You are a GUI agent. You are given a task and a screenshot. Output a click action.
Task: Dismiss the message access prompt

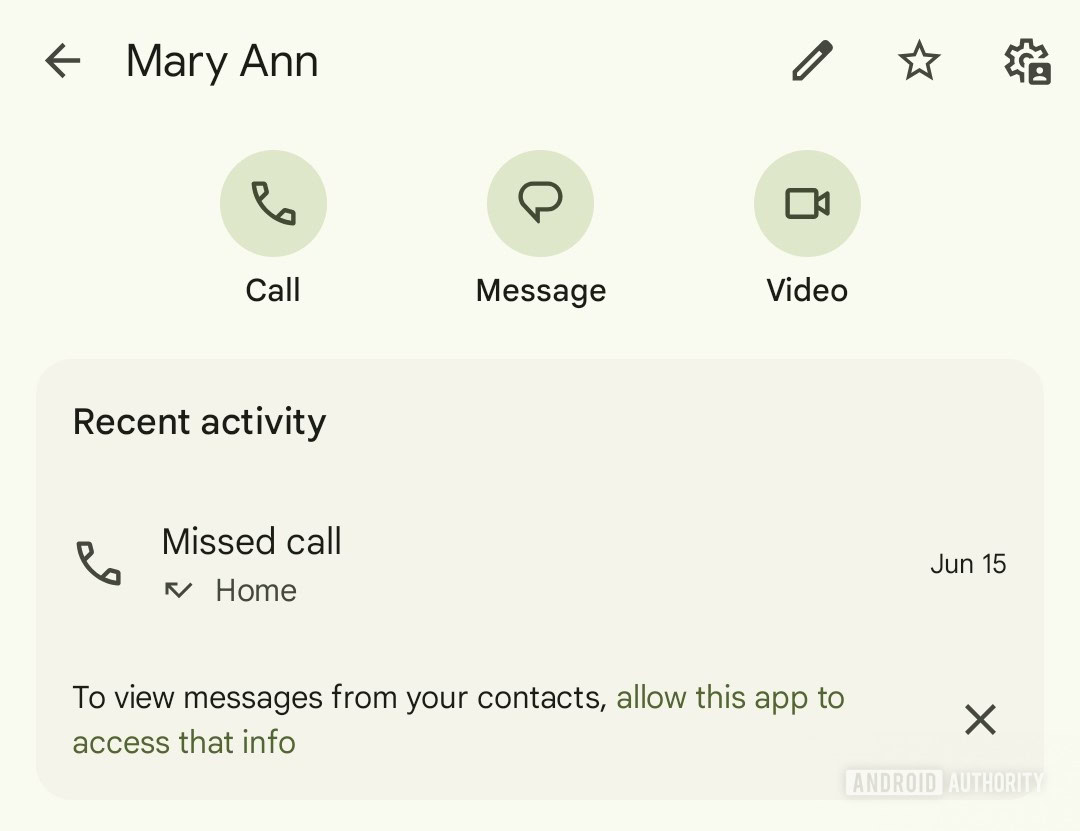click(x=980, y=719)
